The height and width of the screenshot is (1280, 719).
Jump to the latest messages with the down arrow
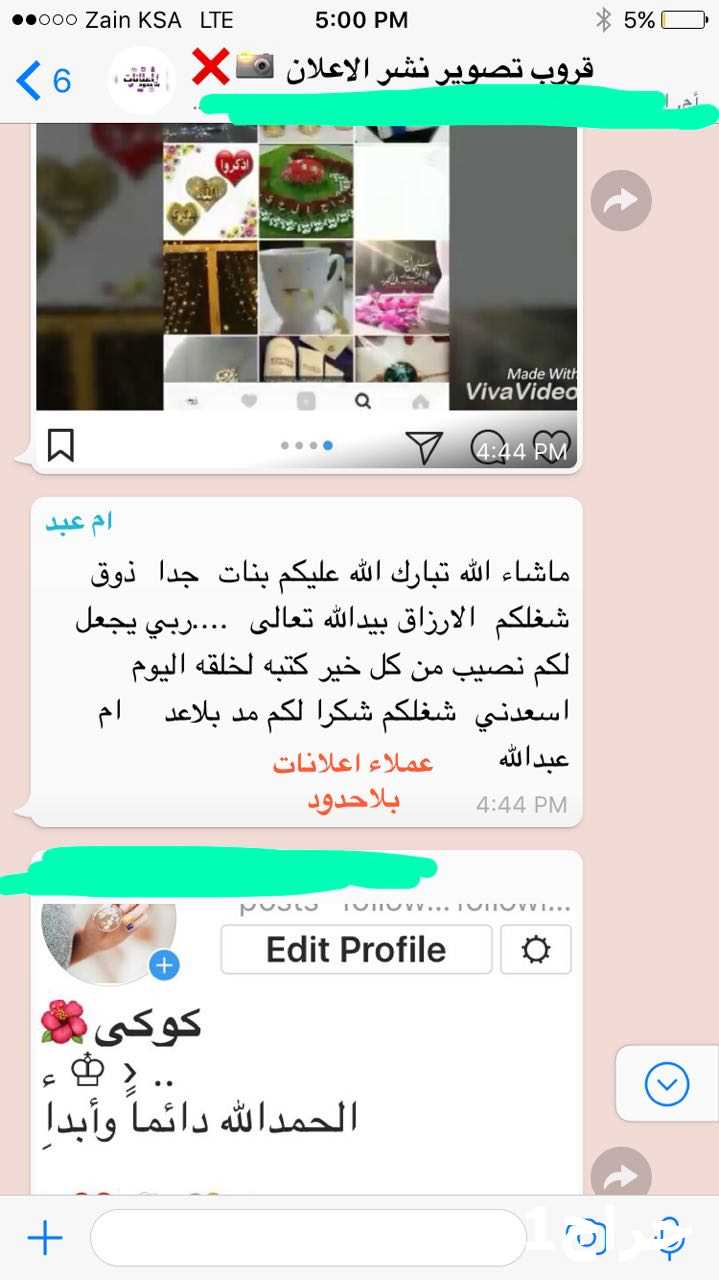(667, 1084)
